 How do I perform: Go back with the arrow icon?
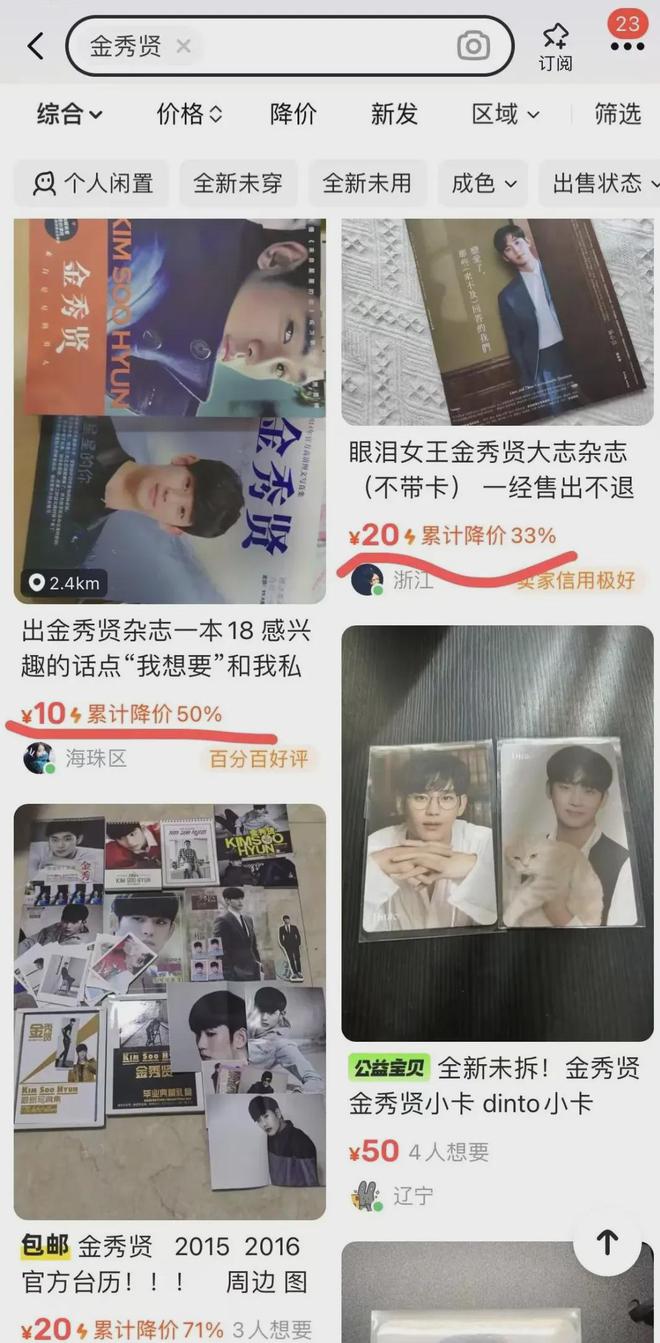[x=36, y=46]
